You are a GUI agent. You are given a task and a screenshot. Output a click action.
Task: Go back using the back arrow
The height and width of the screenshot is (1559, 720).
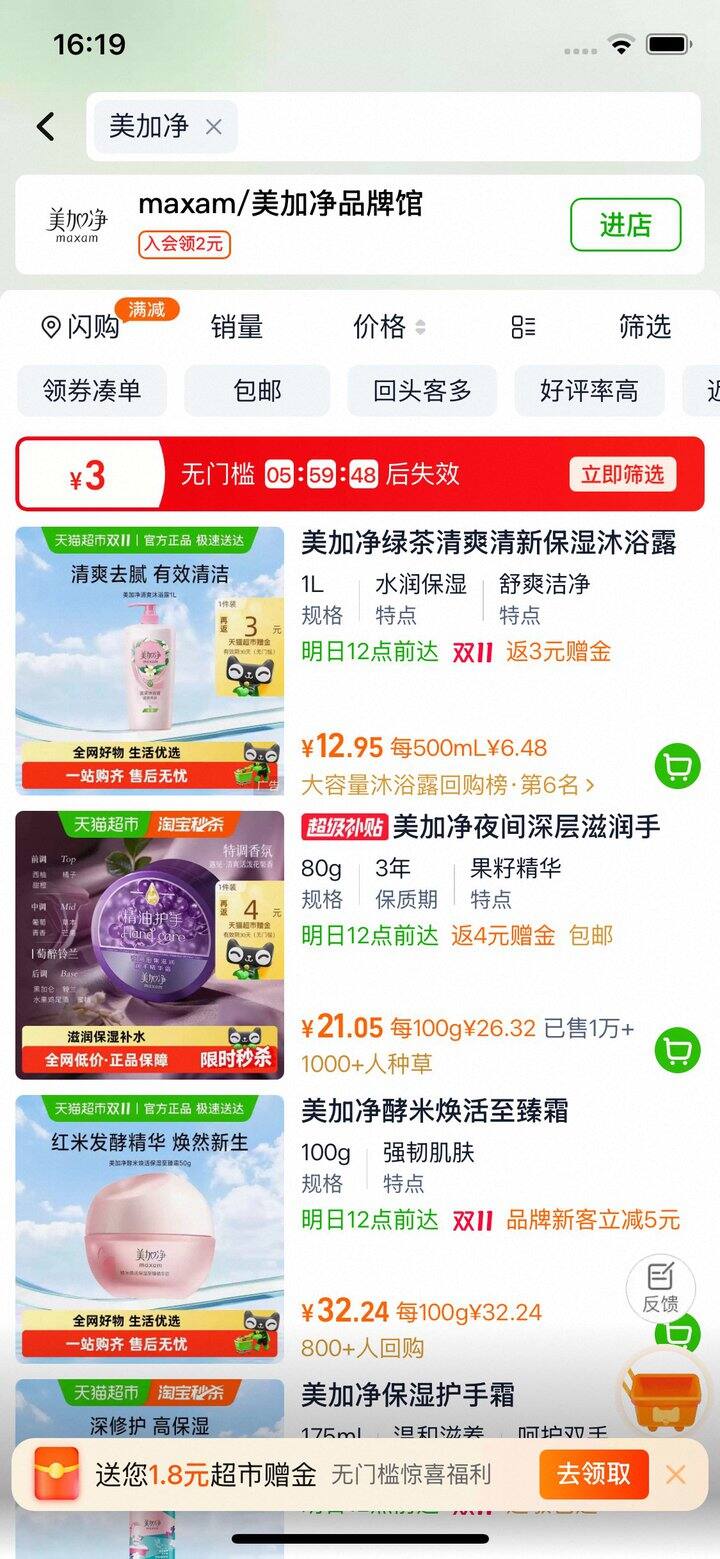pos(45,127)
